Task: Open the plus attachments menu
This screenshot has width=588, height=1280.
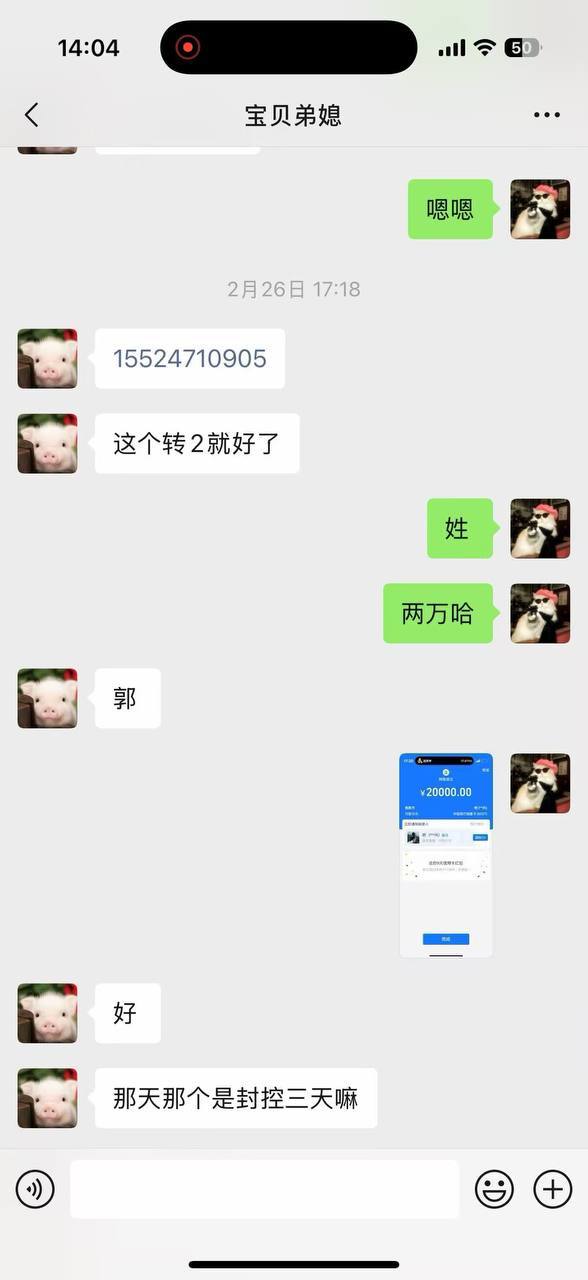Action: pyautogui.click(x=553, y=1189)
